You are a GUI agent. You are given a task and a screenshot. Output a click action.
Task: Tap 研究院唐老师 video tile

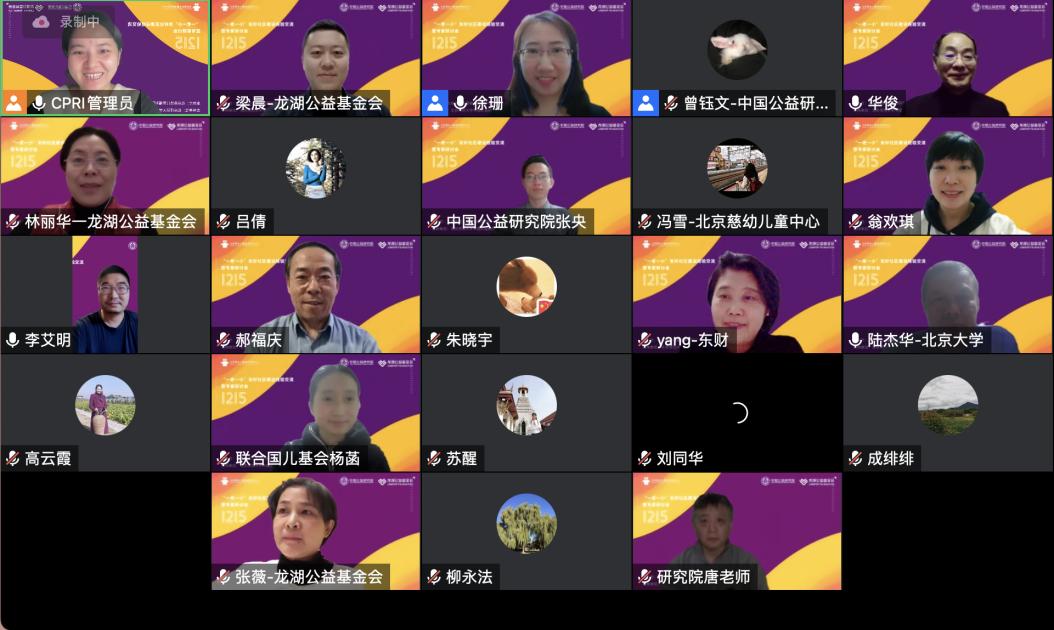pyautogui.click(x=737, y=530)
